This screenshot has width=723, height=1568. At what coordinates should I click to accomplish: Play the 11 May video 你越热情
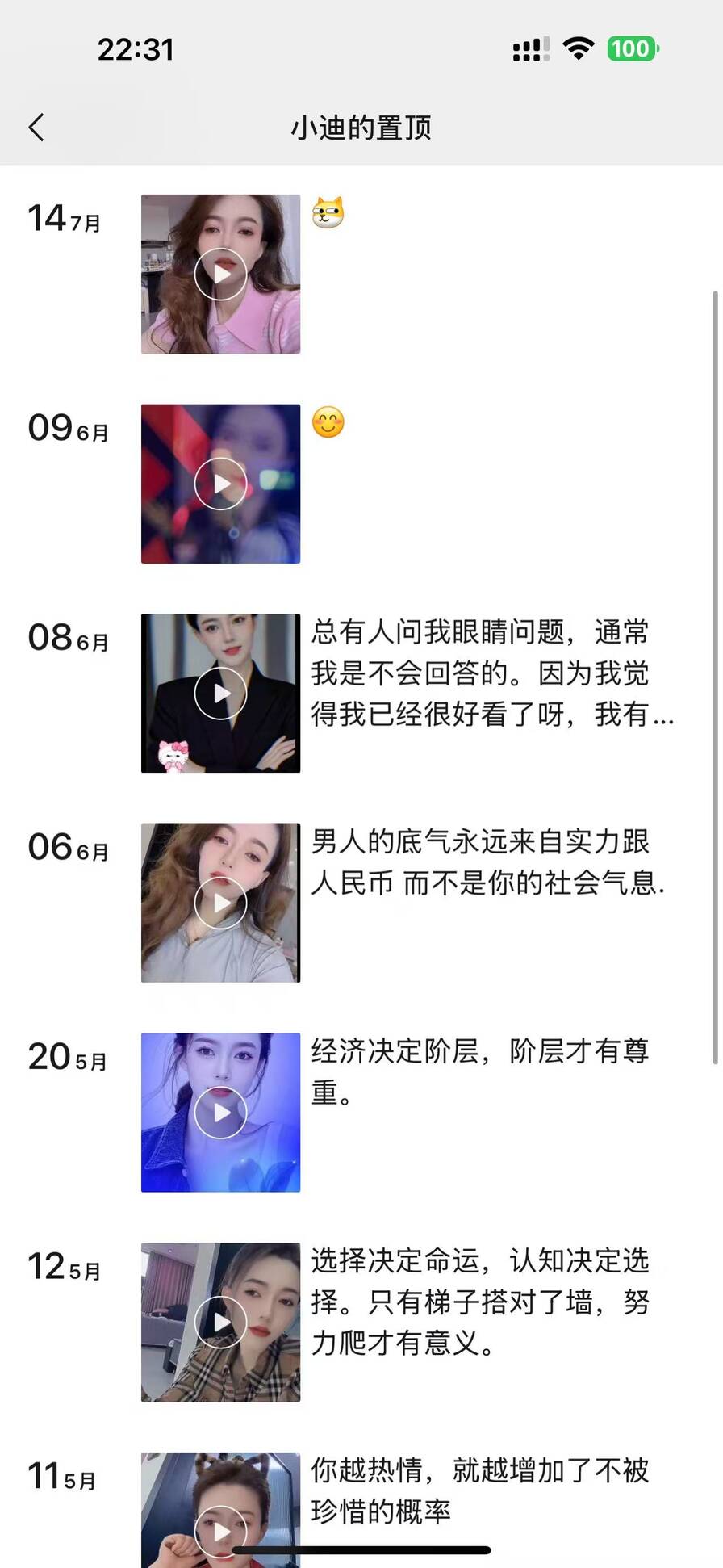click(x=220, y=1518)
